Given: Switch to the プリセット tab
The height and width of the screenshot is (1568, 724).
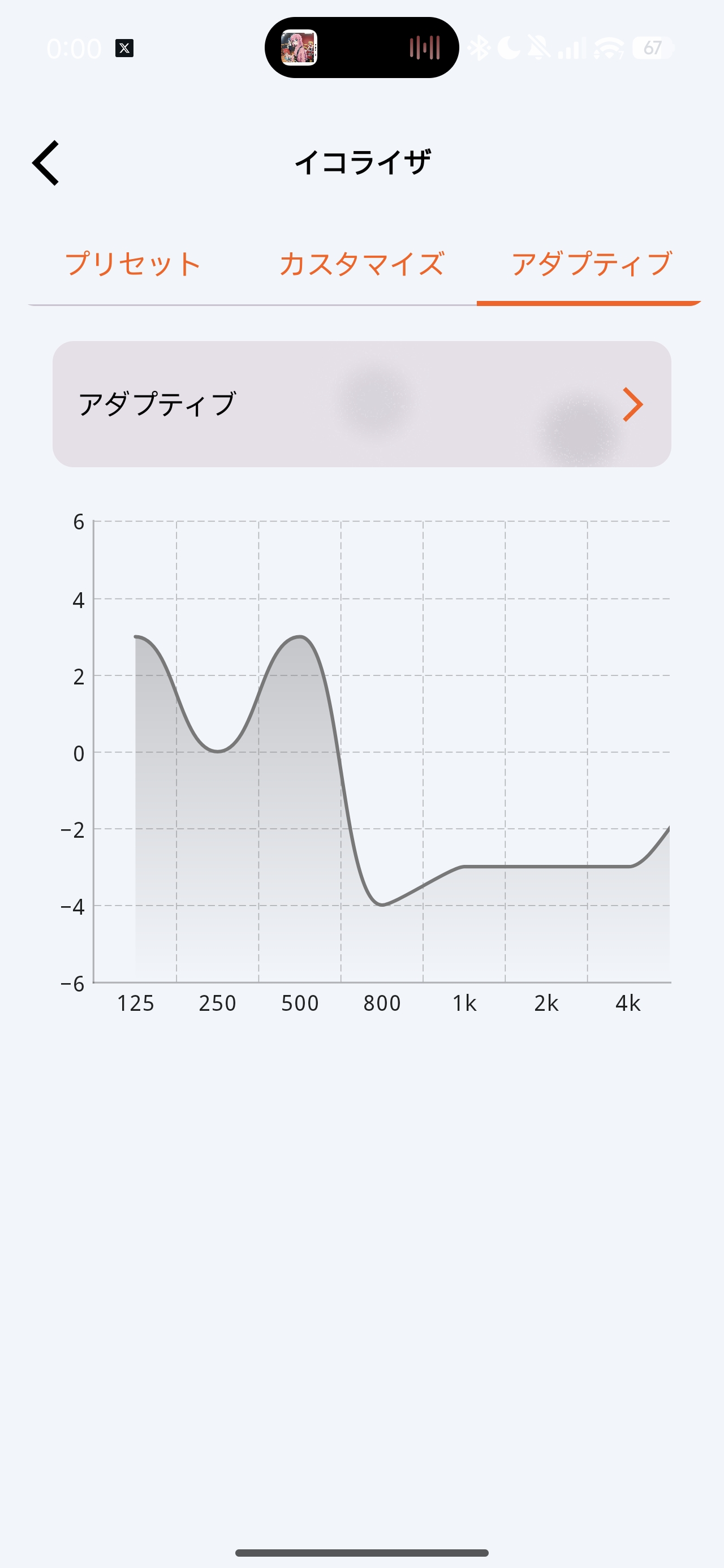Looking at the screenshot, I should click(133, 264).
